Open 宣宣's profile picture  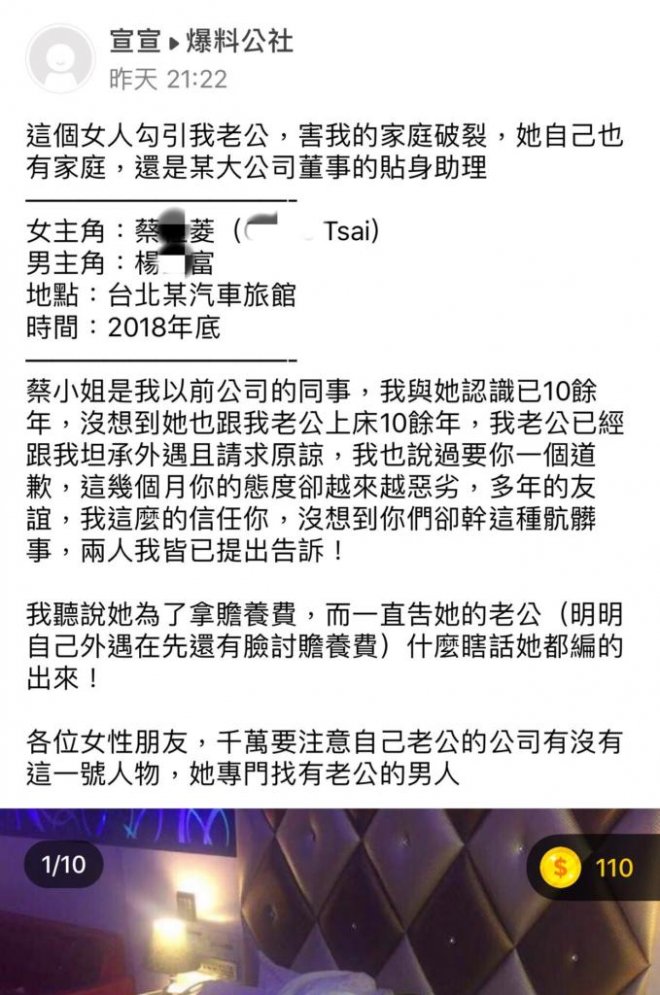(x=61, y=58)
